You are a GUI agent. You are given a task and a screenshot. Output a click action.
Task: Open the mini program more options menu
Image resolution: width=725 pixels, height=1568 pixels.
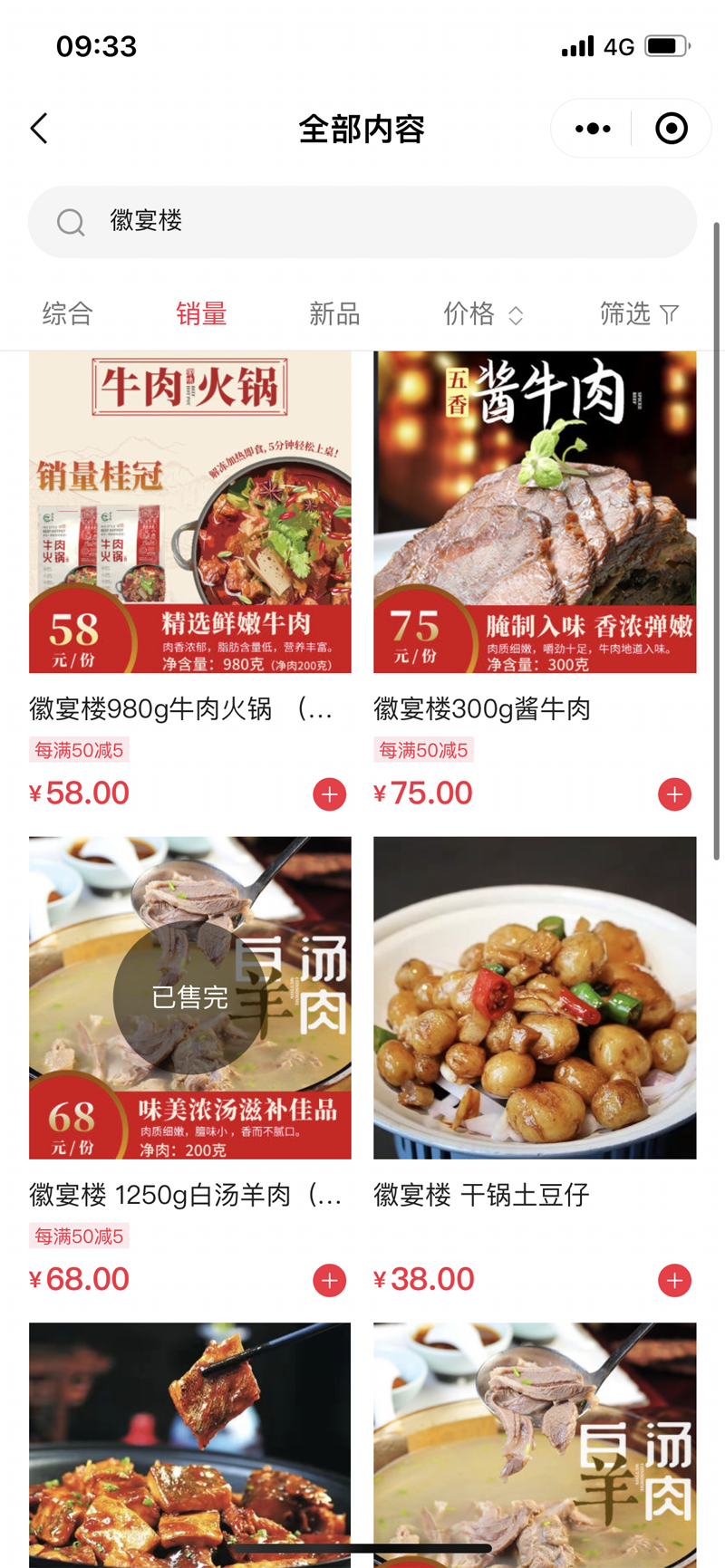[593, 129]
